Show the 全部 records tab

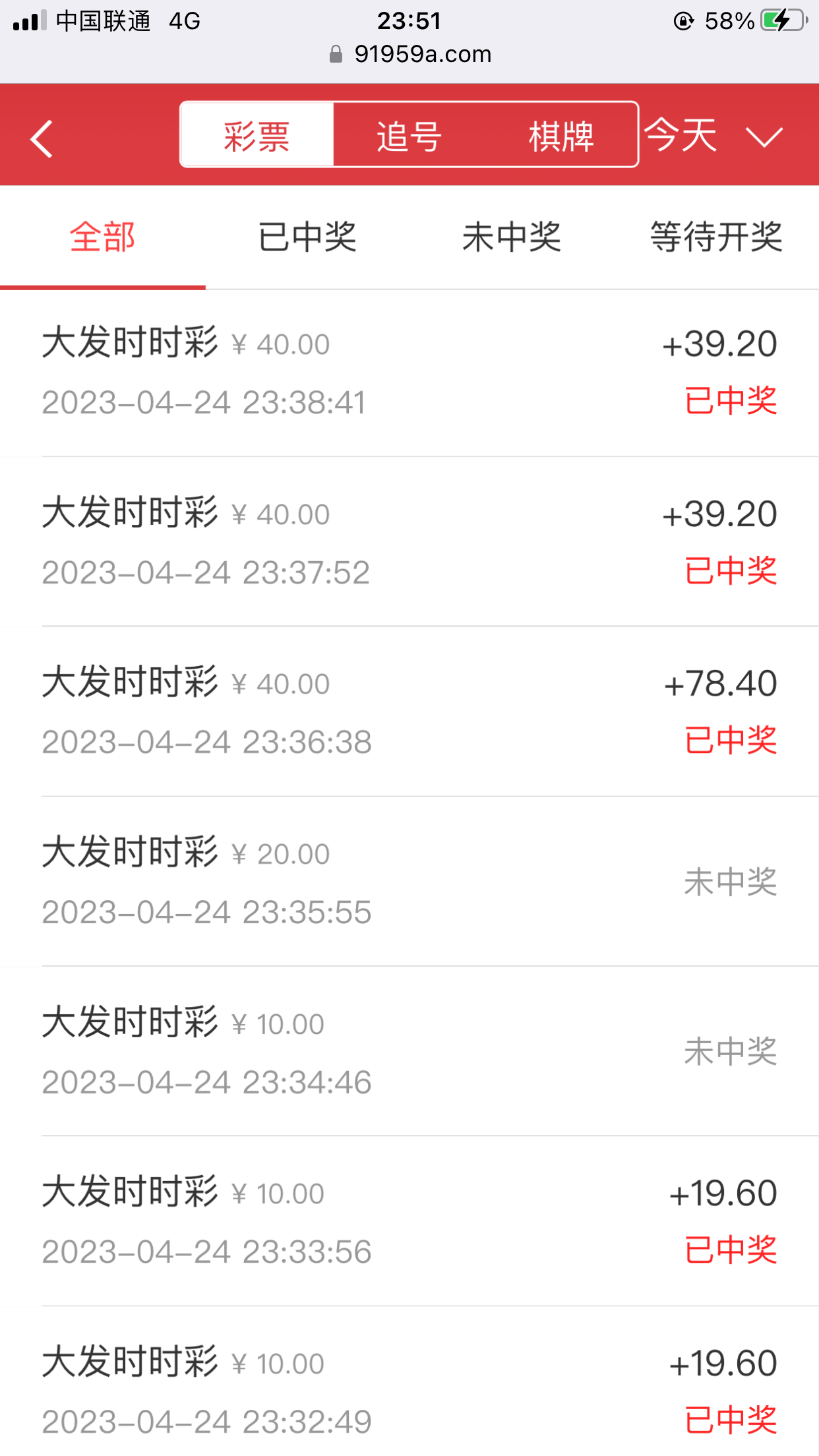click(x=103, y=237)
